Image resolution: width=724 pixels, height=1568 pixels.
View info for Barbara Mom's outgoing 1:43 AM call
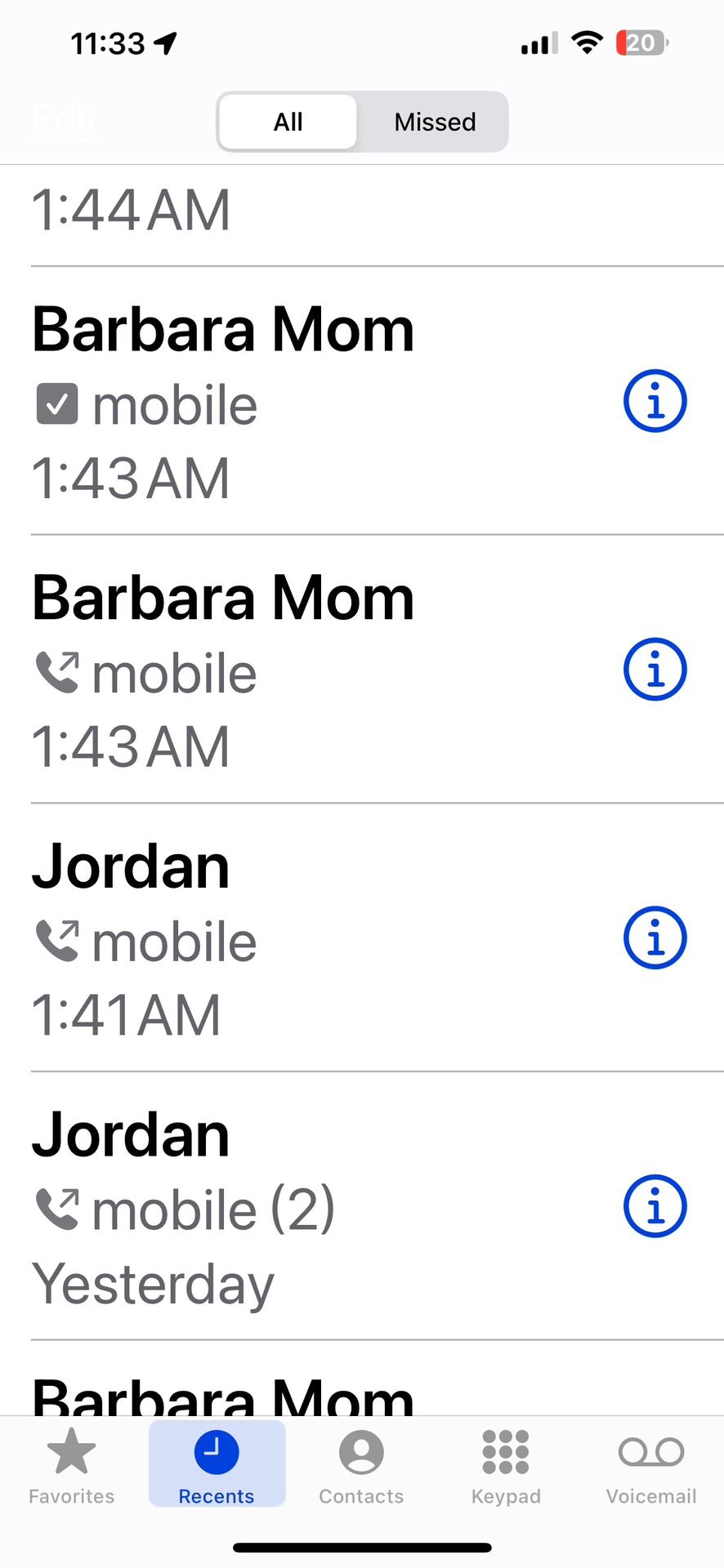pos(655,670)
